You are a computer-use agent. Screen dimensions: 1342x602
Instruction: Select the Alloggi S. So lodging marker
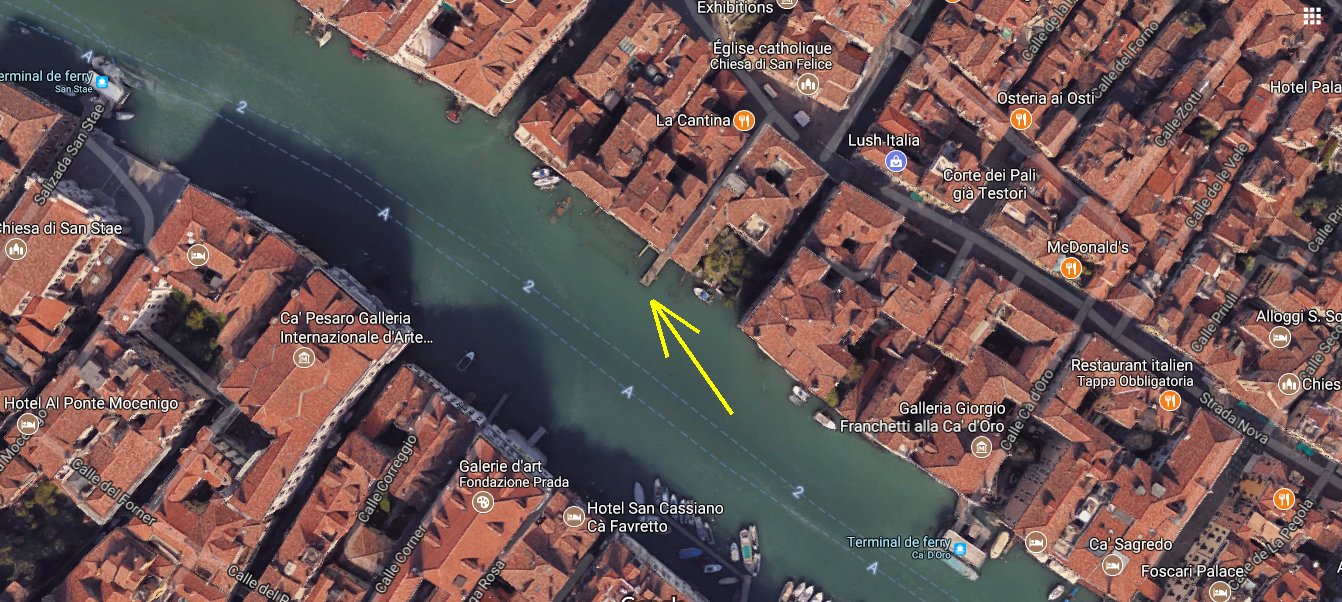[1280, 337]
